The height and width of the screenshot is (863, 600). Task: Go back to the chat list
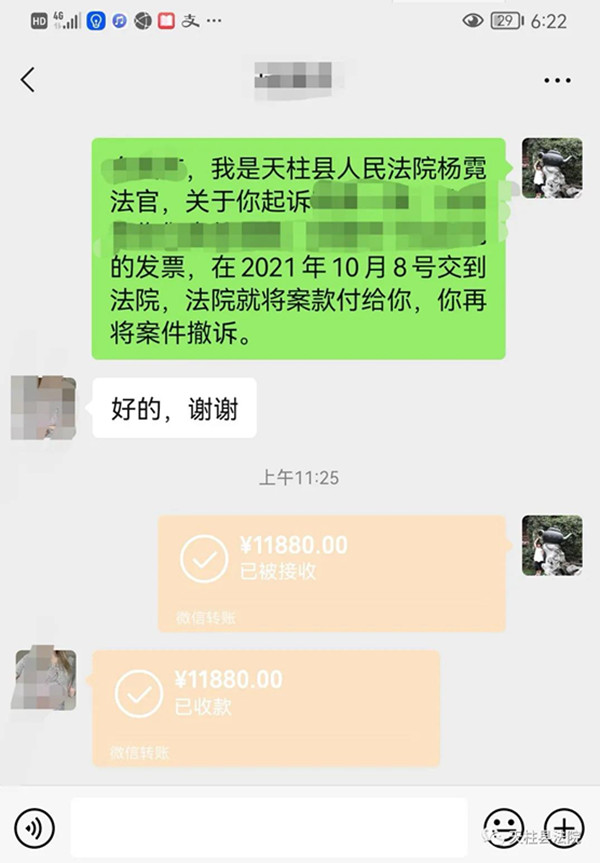pos(28,80)
